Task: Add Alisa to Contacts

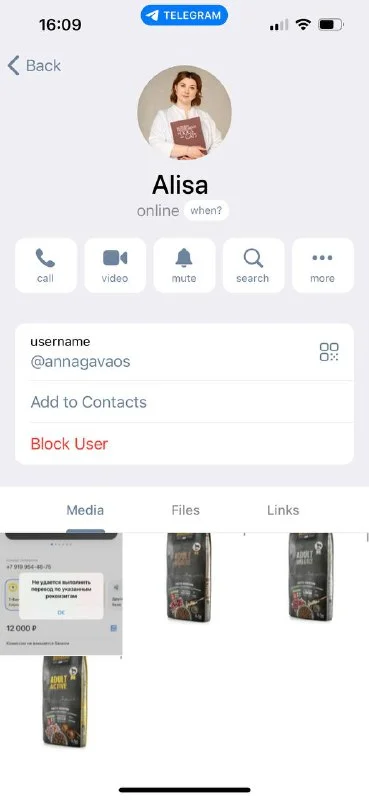Action: (184, 402)
